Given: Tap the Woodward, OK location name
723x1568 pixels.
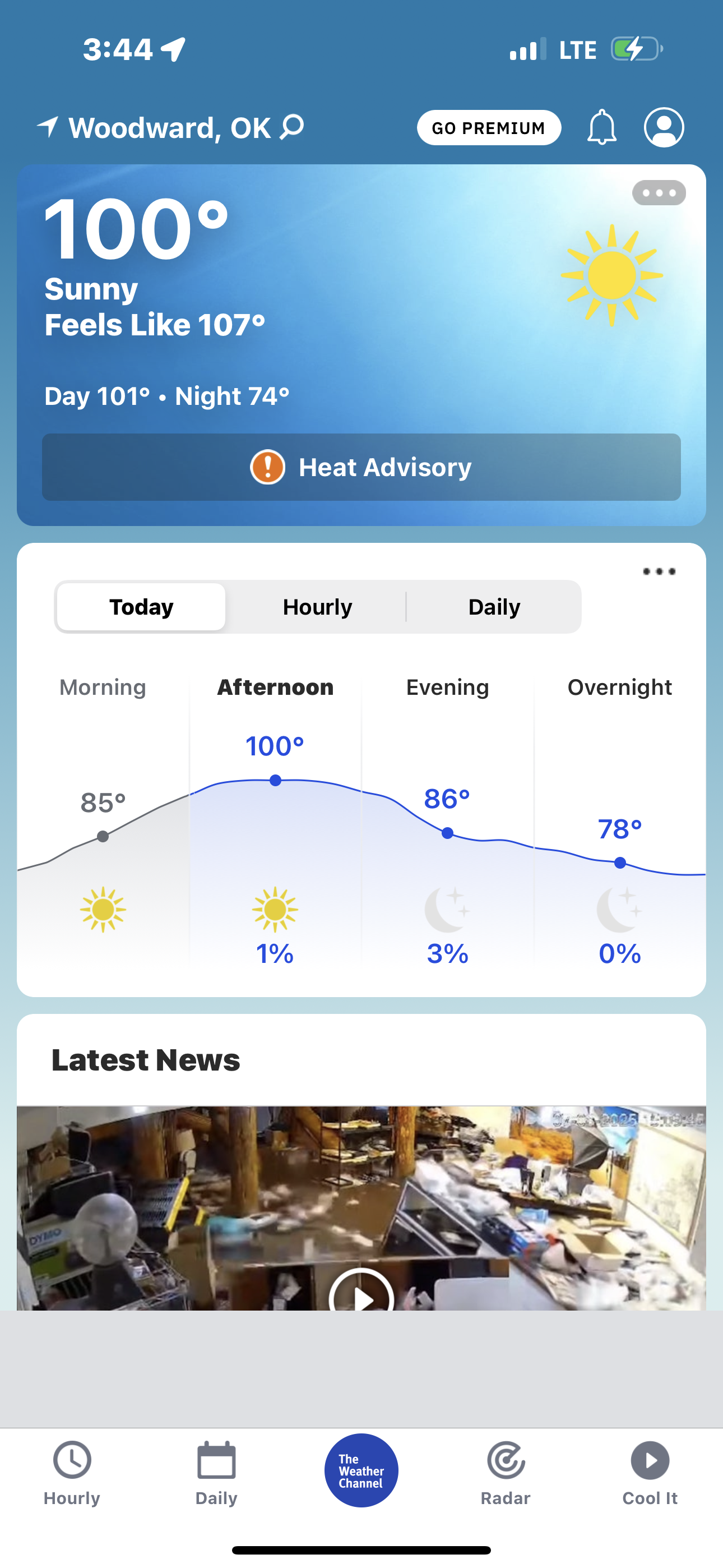Looking at the screenshot, I should point(169,128).
